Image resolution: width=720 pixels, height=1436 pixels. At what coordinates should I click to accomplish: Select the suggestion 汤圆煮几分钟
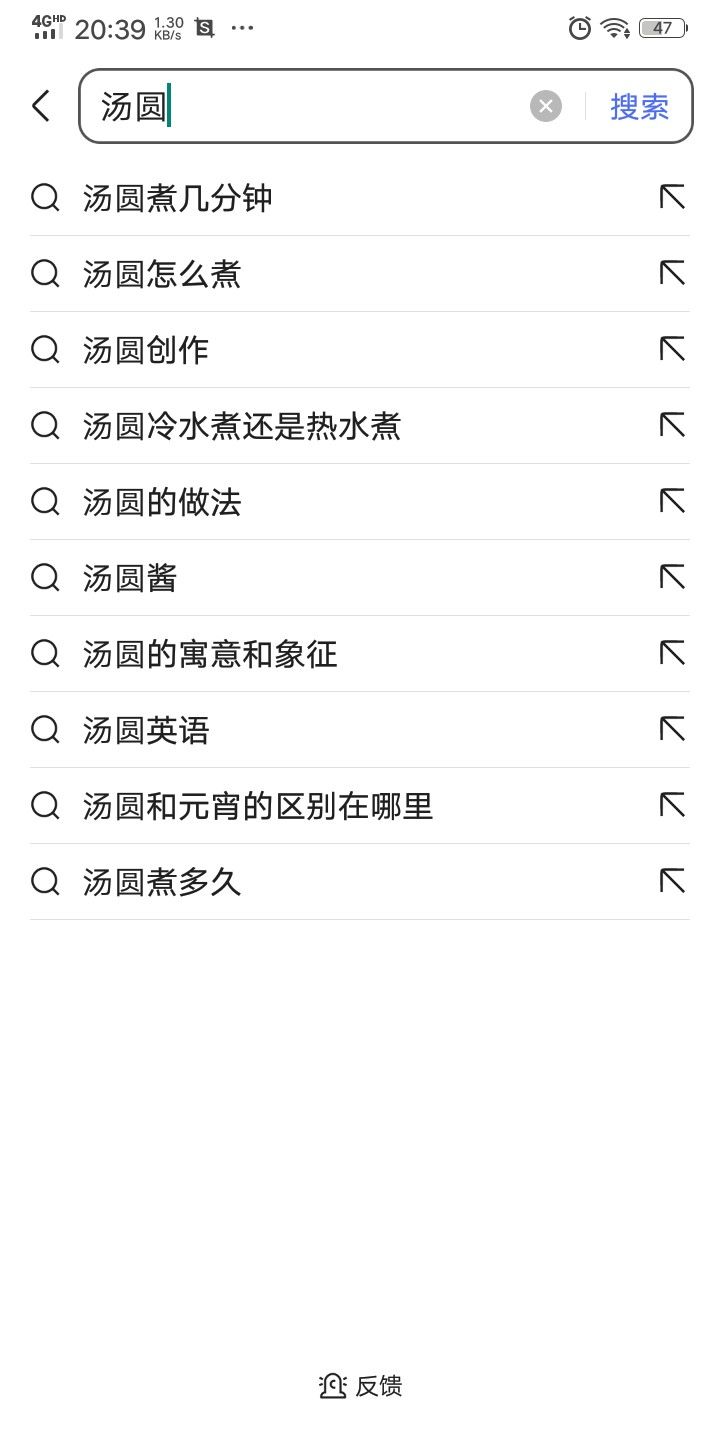(178, 198)
